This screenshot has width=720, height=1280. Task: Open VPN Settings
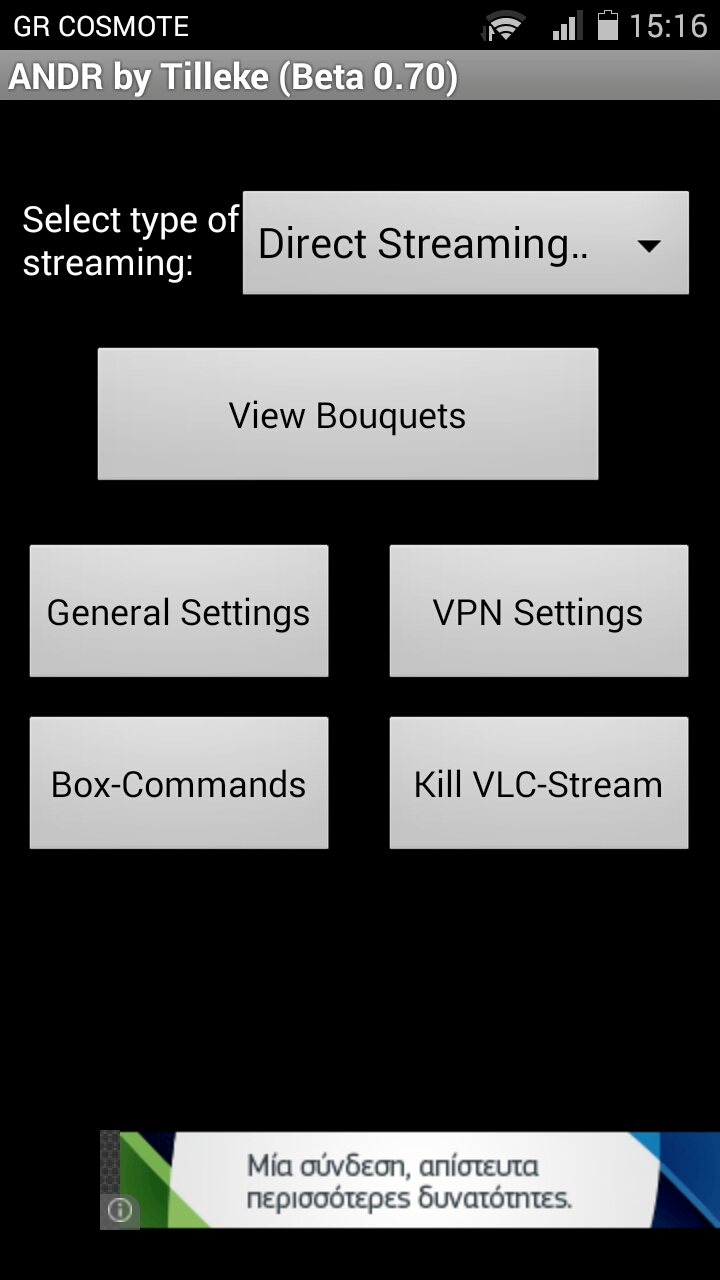point(539,611)
